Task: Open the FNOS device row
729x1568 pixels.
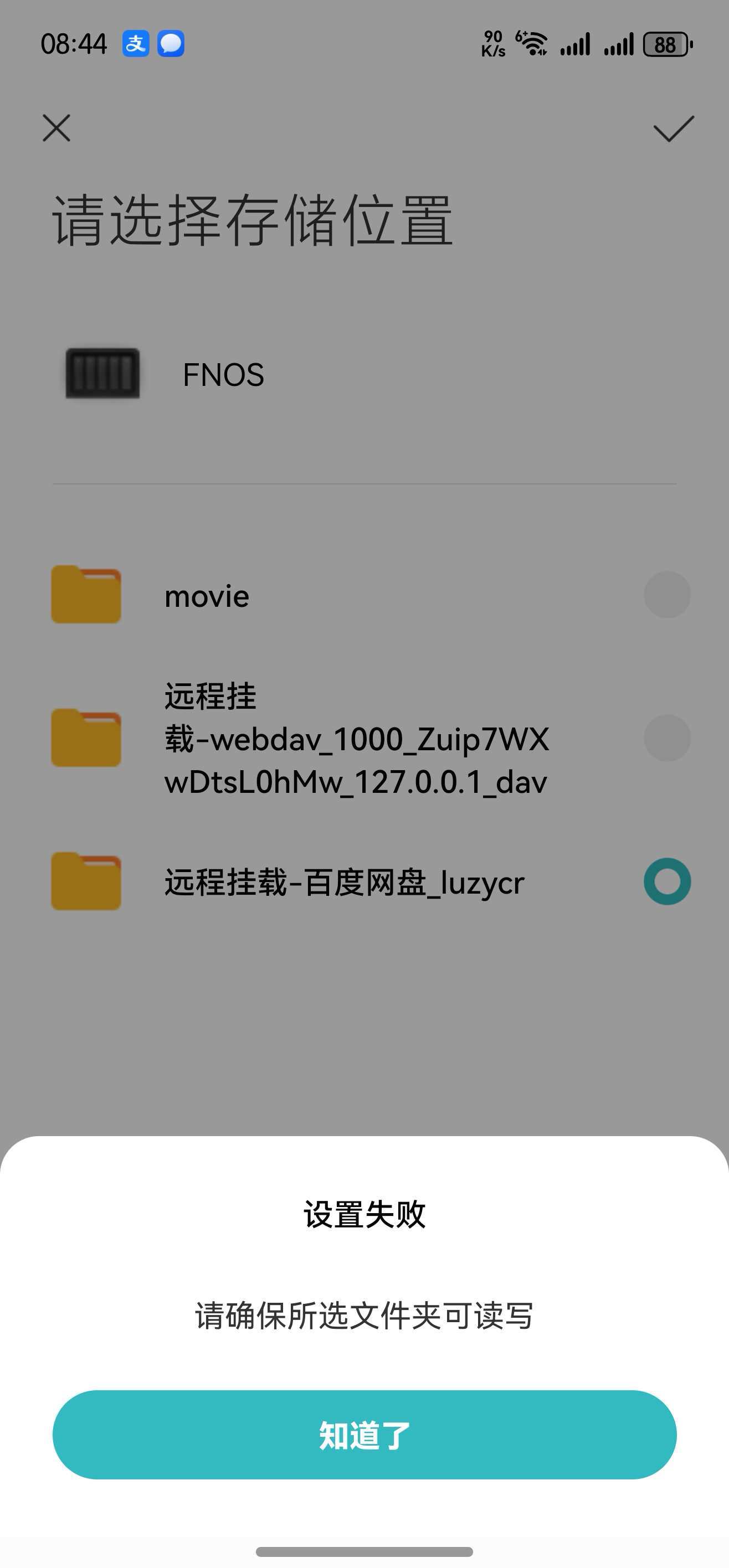Action: (223, 374)
